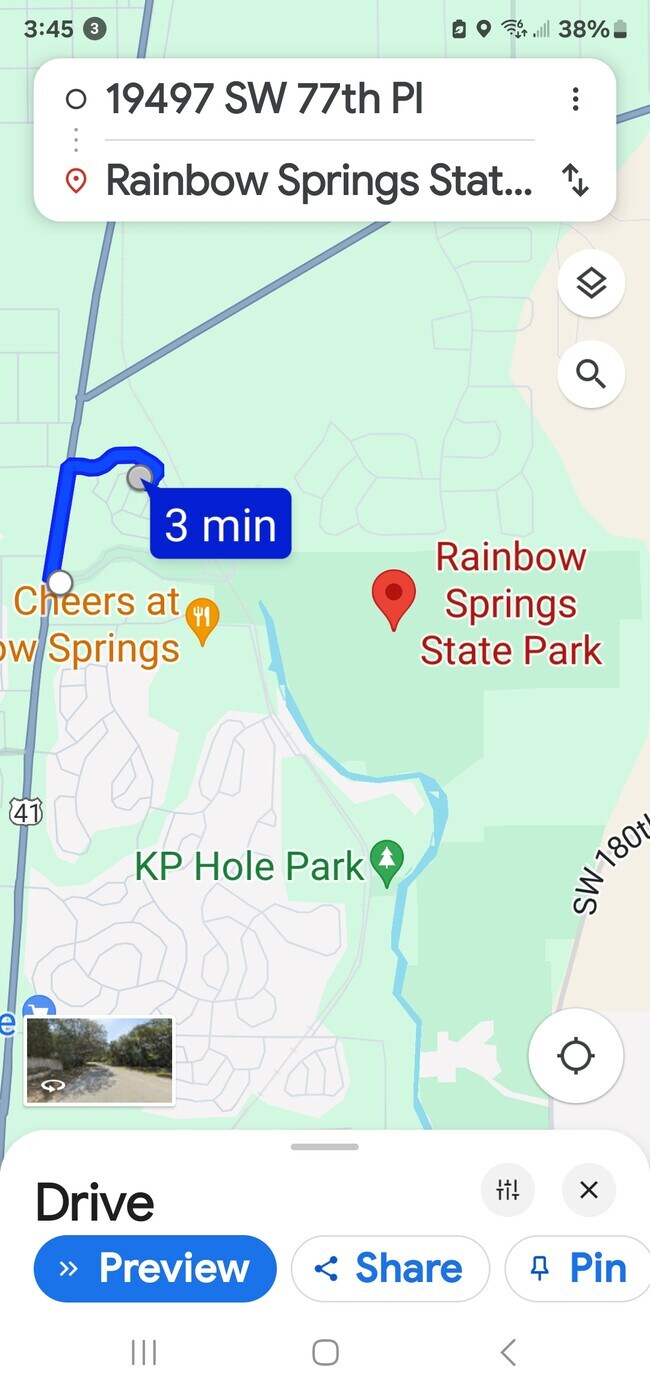
Task: Open the overflow menu for route options
Action: point(575,99)
